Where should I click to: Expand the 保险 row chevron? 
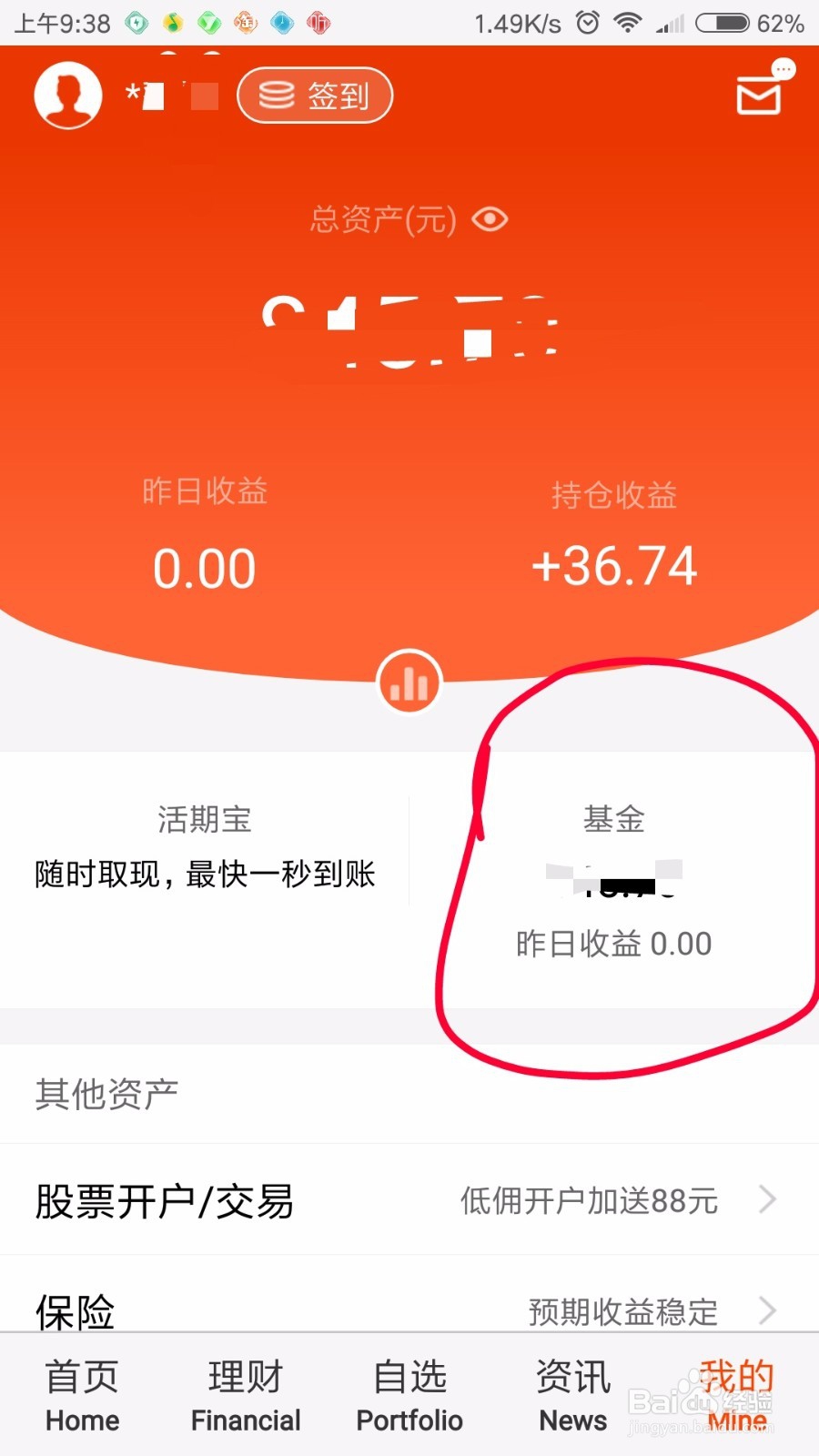767,1310
